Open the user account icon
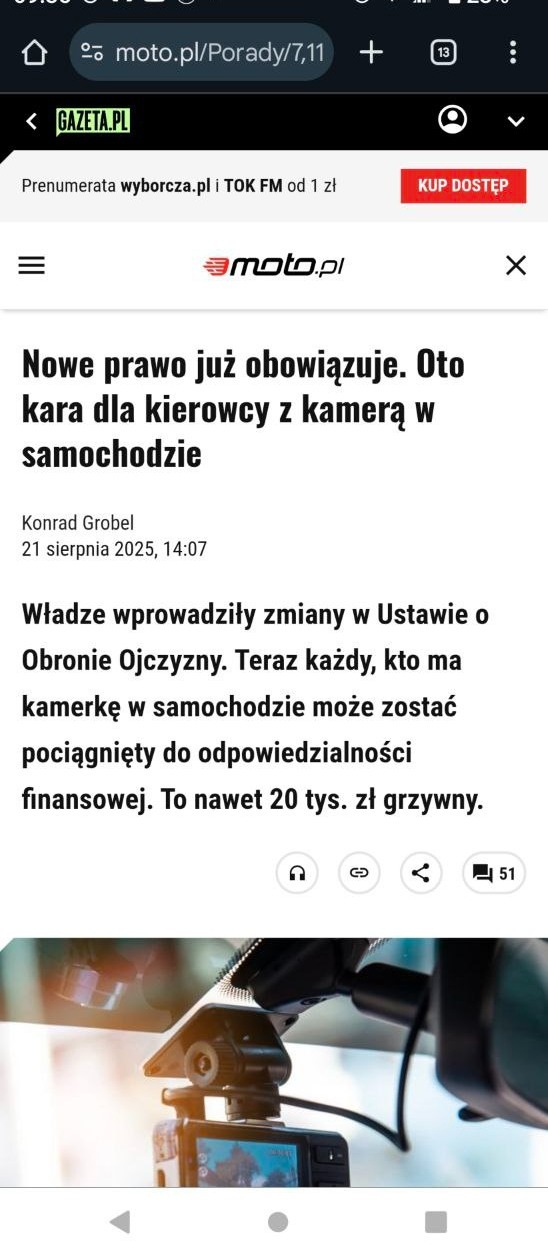Image resolution: width=548 pixels, height=1257 pixels. pyautogui.click(x=453, y=120)
